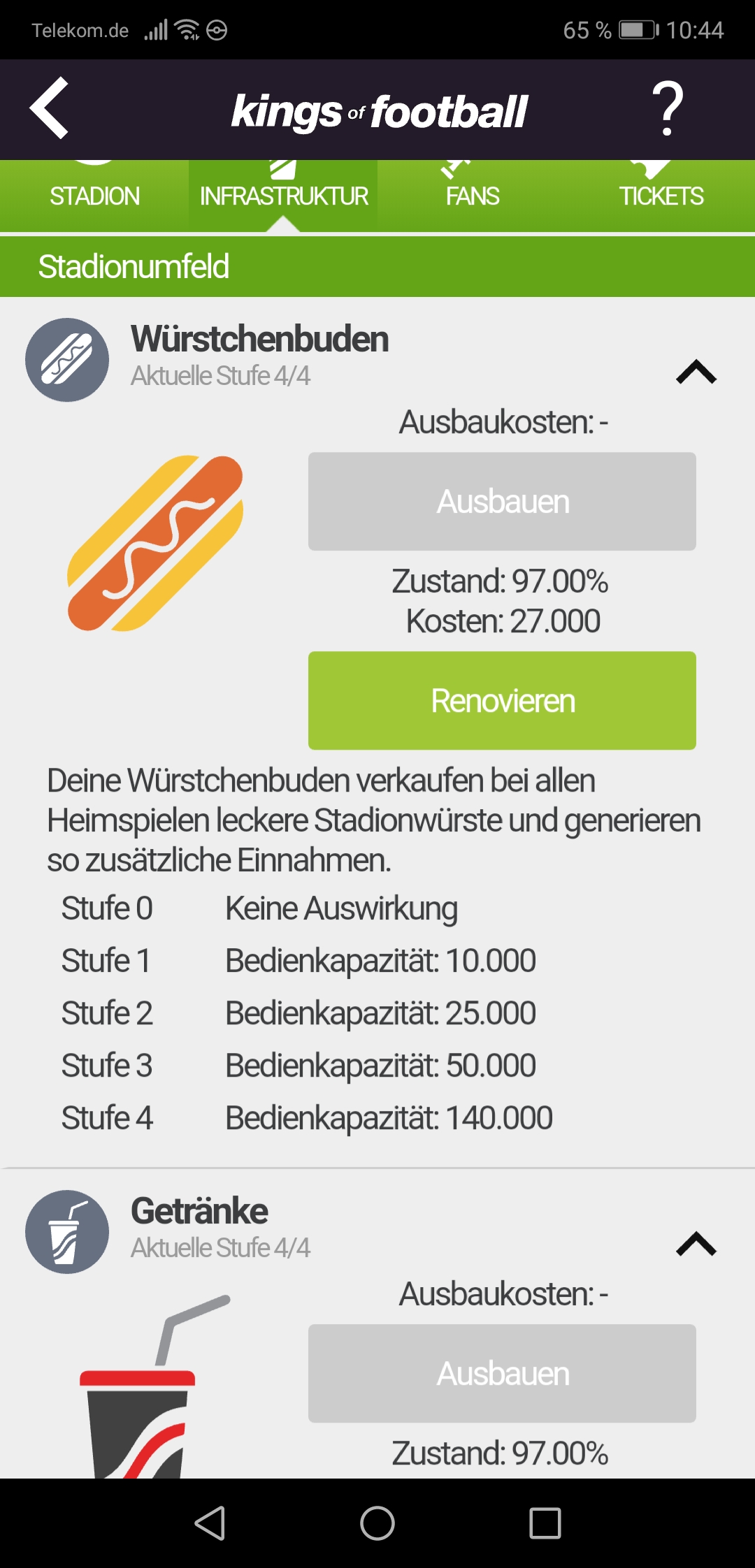755x1568 pixels.
Task: Collapse the Getränke section
Action: tap(696, 1244)
